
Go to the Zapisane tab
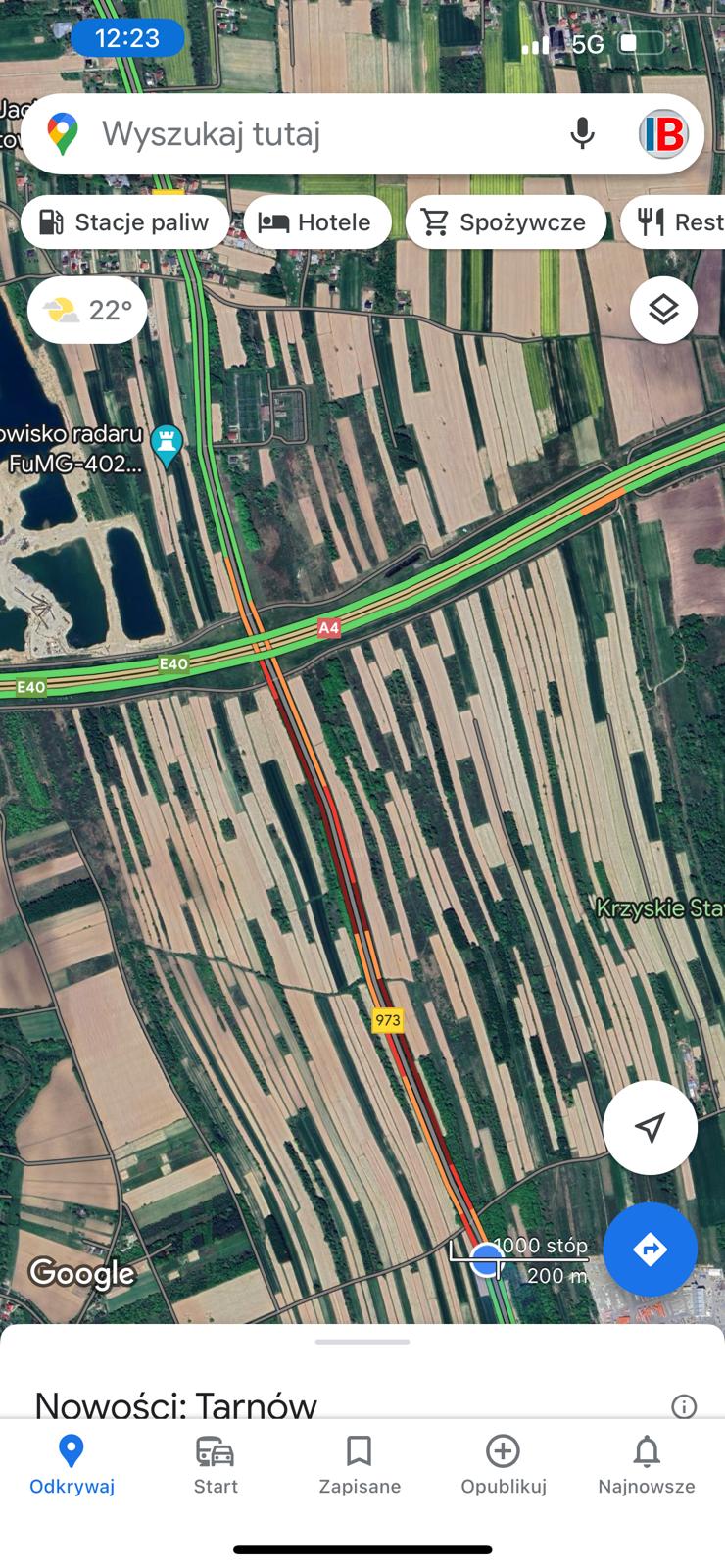360,1465
